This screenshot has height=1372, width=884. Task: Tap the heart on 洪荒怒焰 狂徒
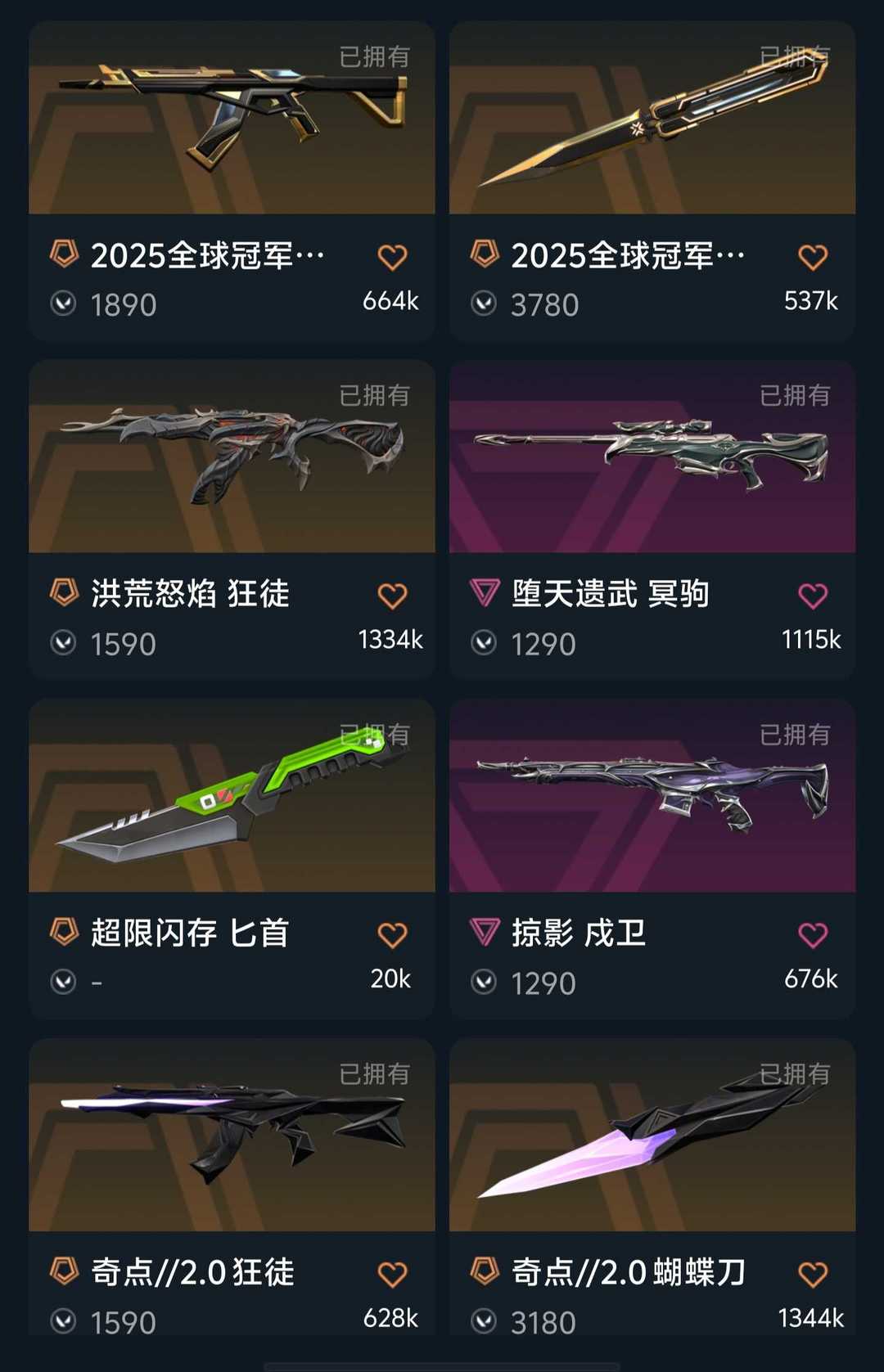point(392,596)
